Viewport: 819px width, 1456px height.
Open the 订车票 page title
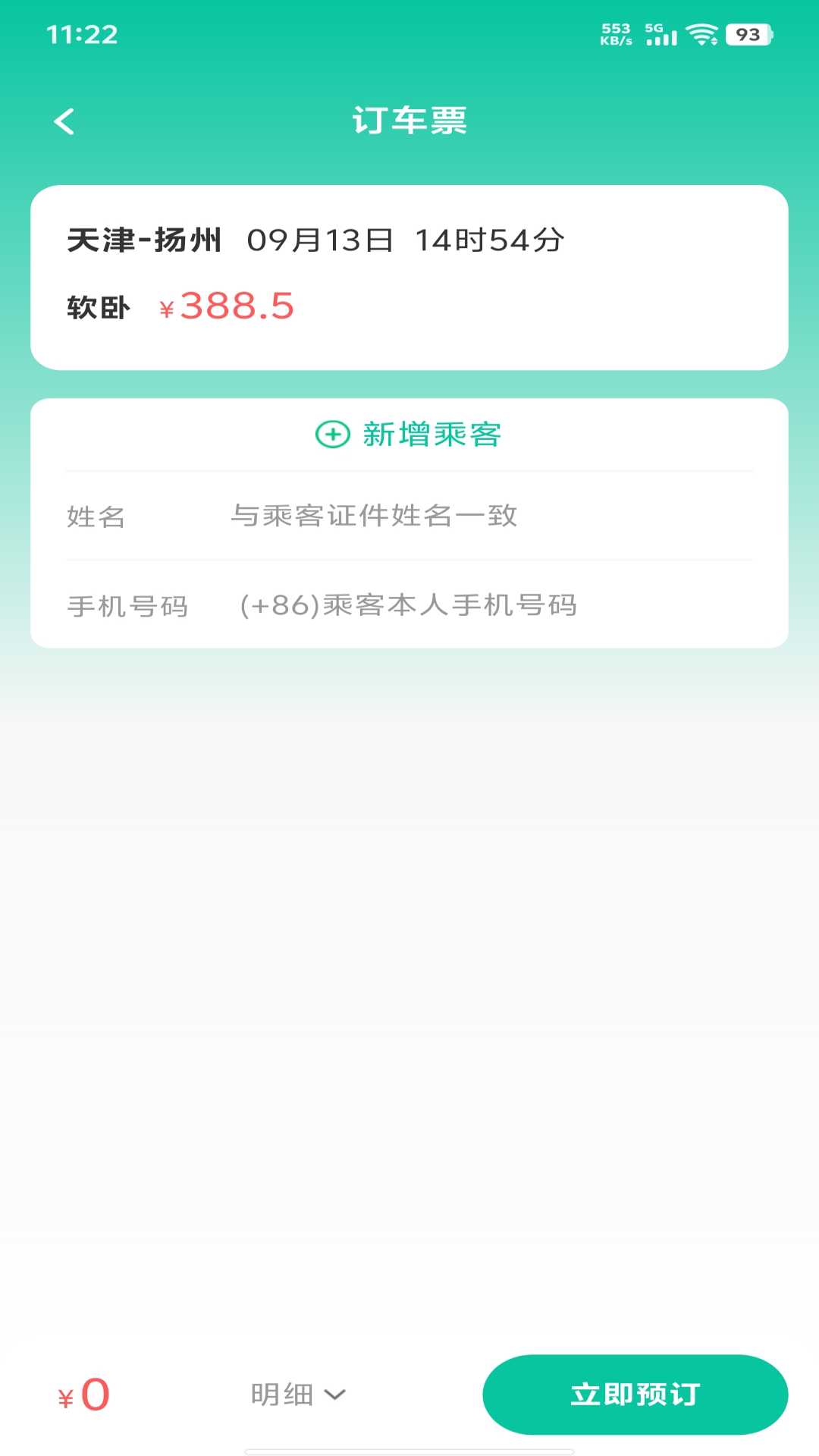pyautogui.click(x=409, y=120)
